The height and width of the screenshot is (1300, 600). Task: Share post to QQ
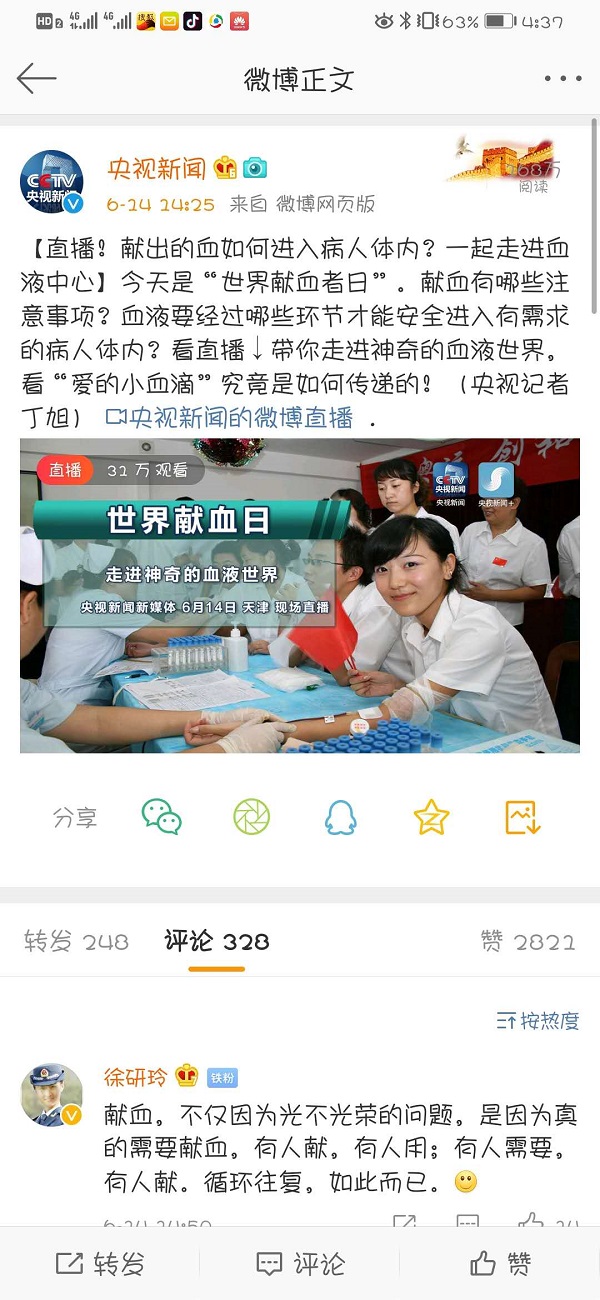click(x=341, y=817)
